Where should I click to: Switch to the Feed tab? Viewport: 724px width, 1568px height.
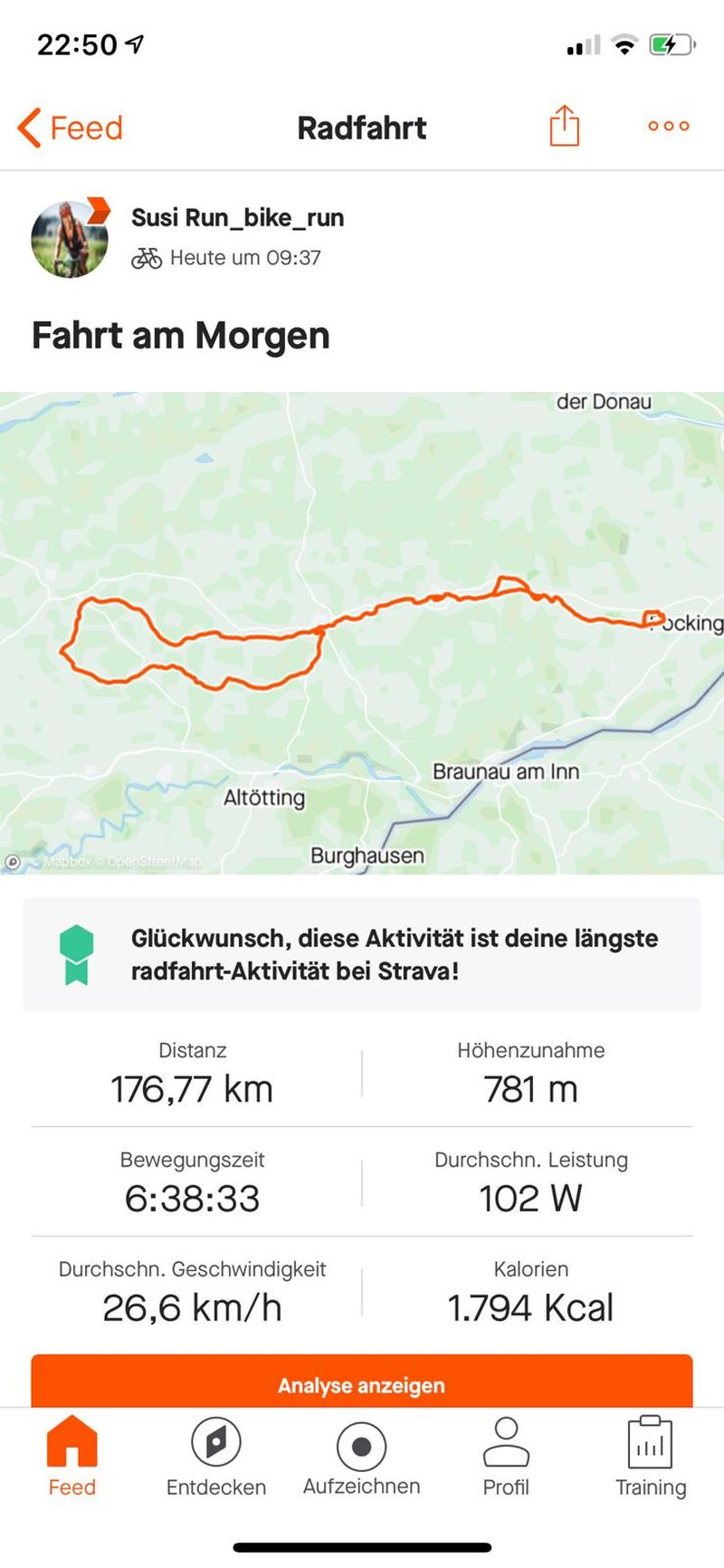point(72,1458)
